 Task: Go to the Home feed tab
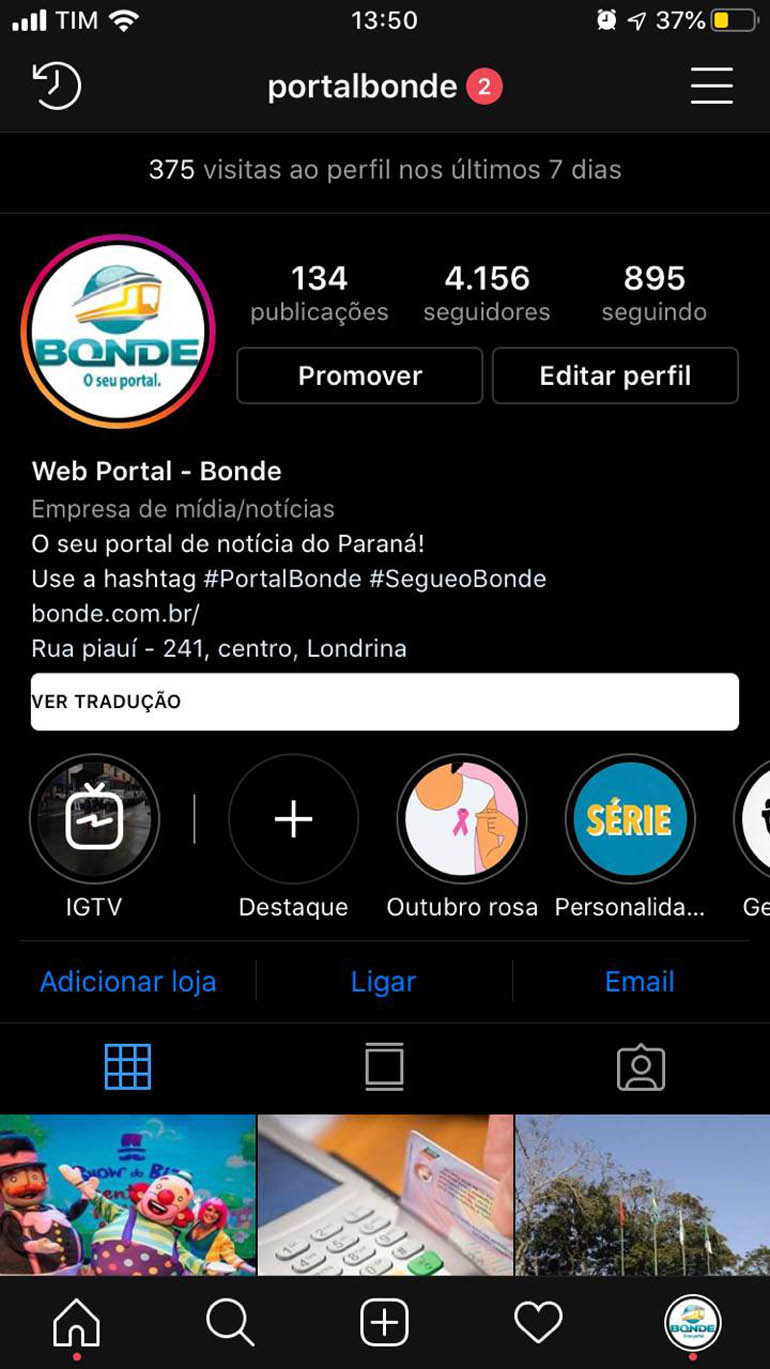tap(77, 1324)
